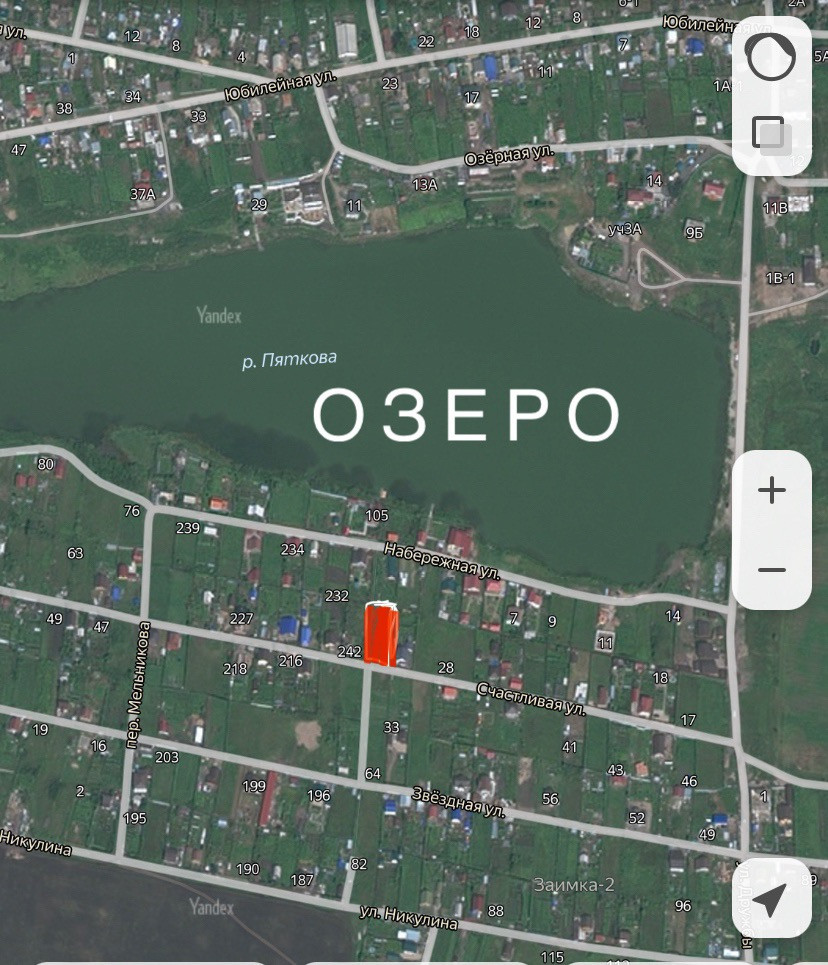Center map on my current location
Image resolution: width=828 pixels, height=965 pixels.
[x=770, y=899]
